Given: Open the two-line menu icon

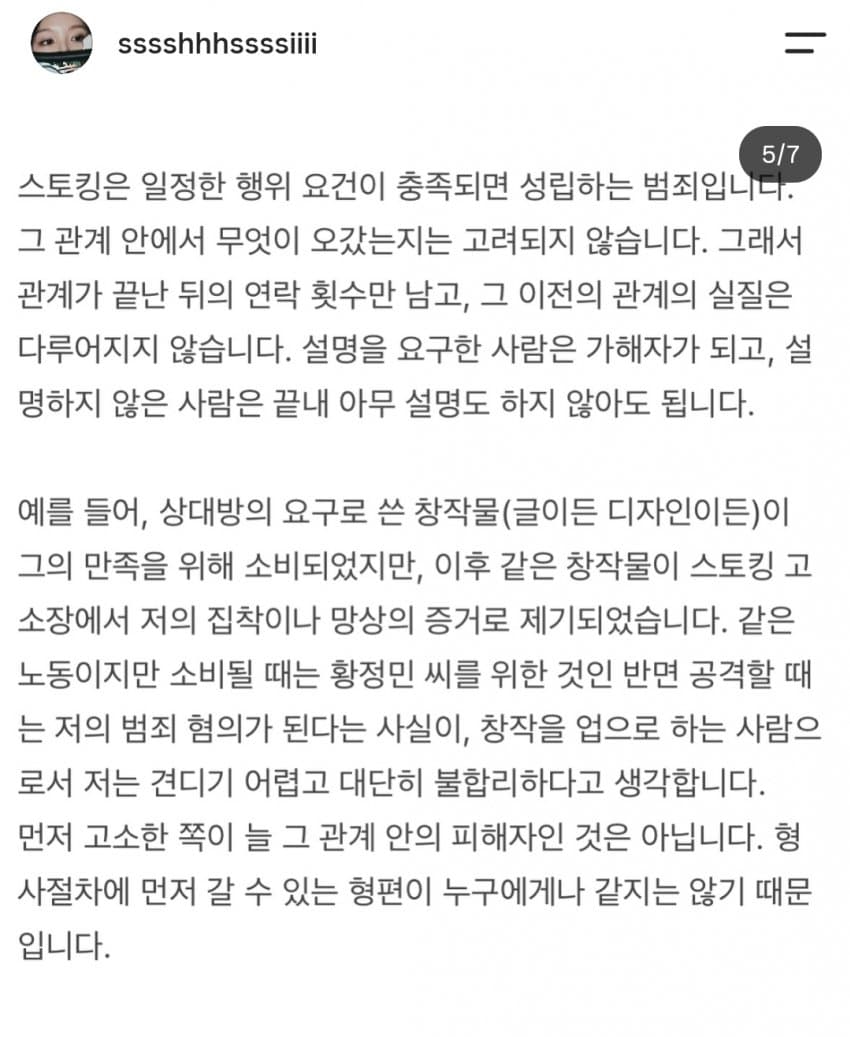Looking at the screenshot, I should pos(805,42).
